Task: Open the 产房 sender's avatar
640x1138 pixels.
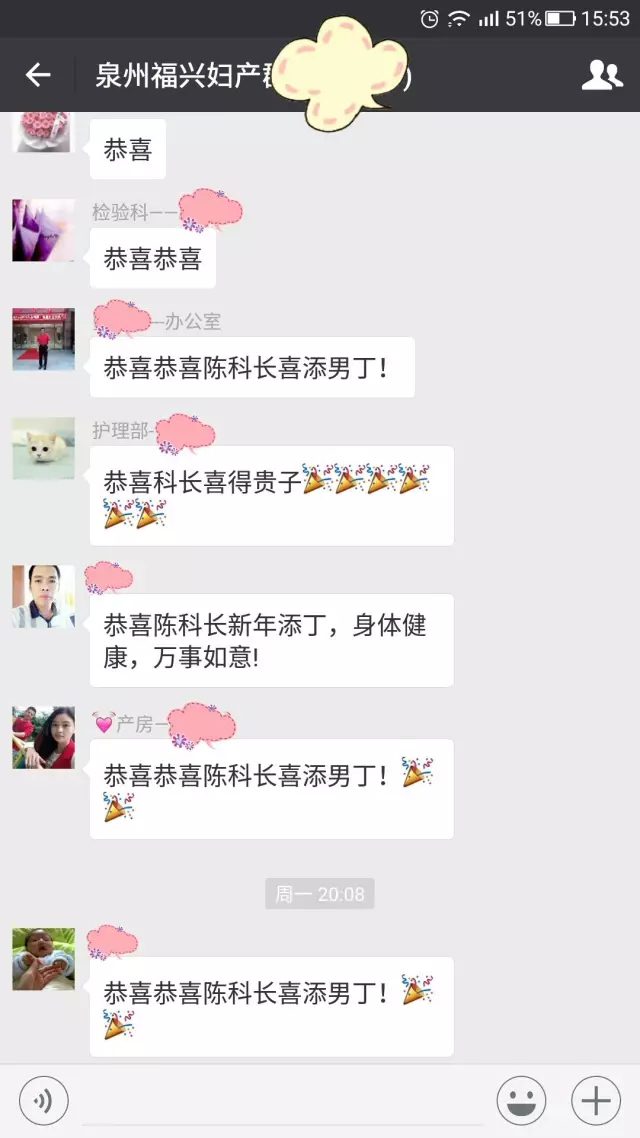Action: tap(43, 737)
